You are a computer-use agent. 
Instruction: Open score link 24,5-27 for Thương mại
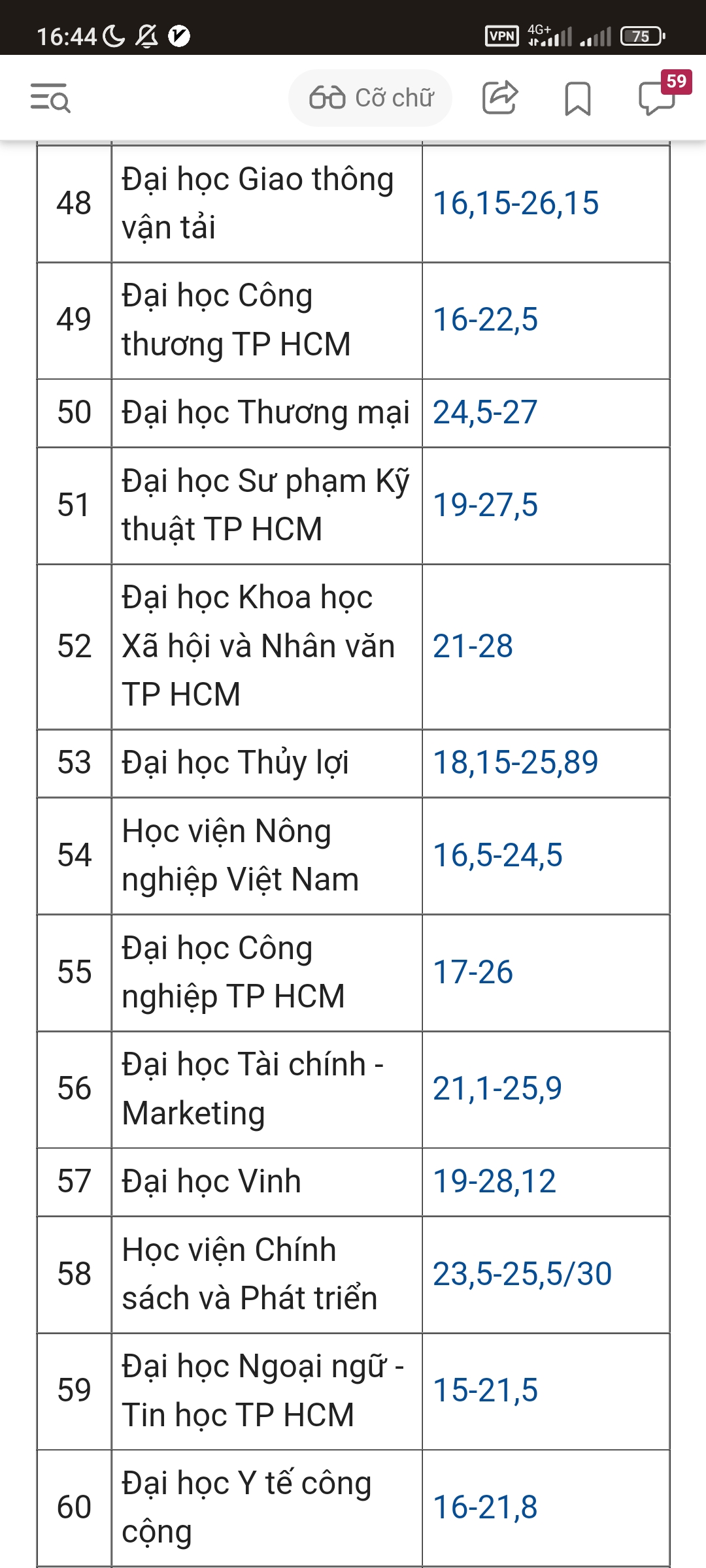[485, 413]
